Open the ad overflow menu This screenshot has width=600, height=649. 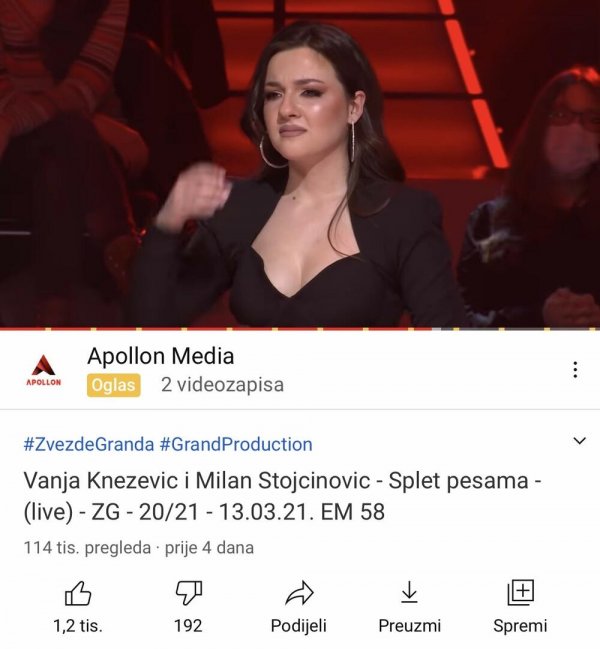(x=575, y=370)
